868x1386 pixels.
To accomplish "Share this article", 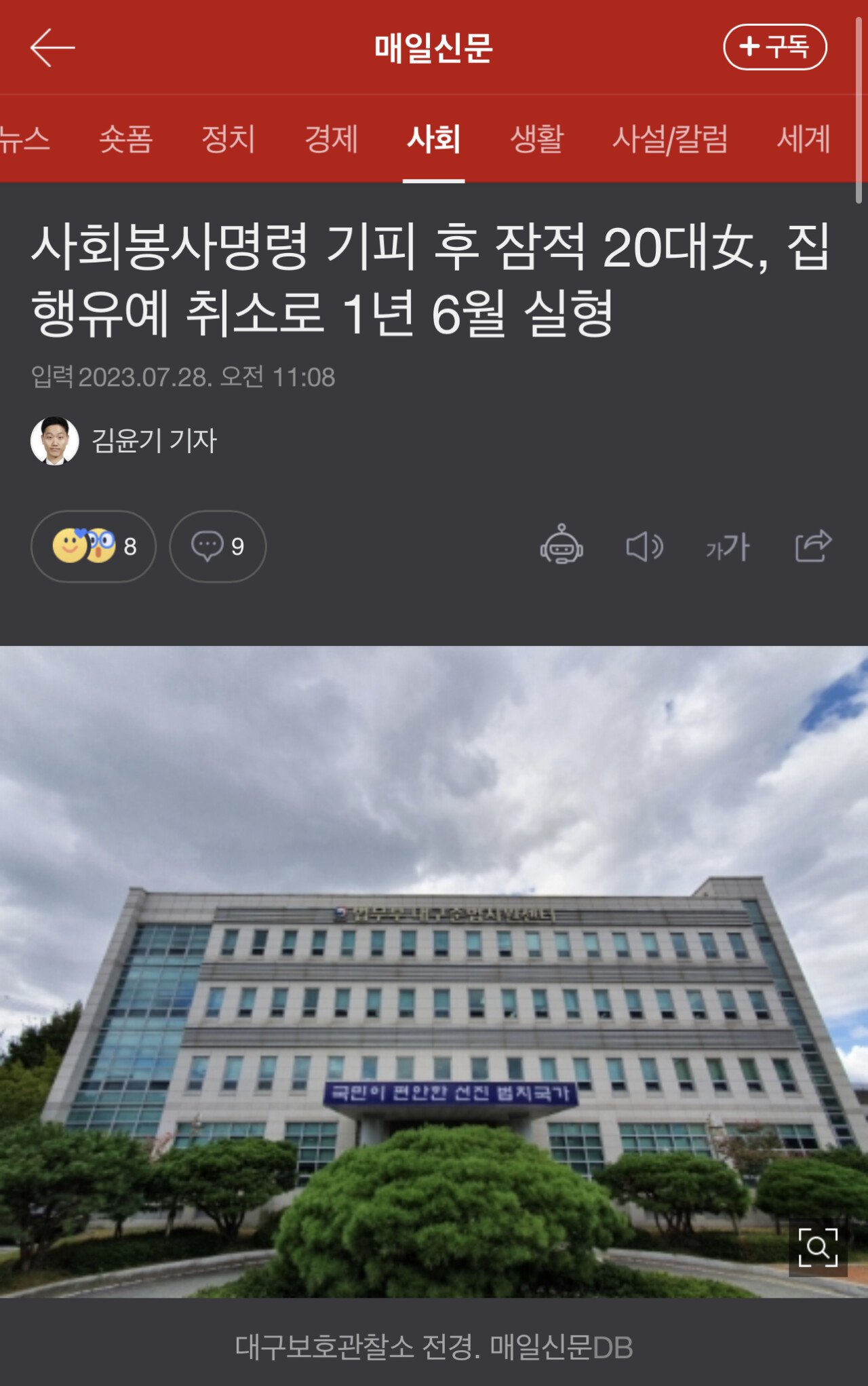I will [813, 546].
